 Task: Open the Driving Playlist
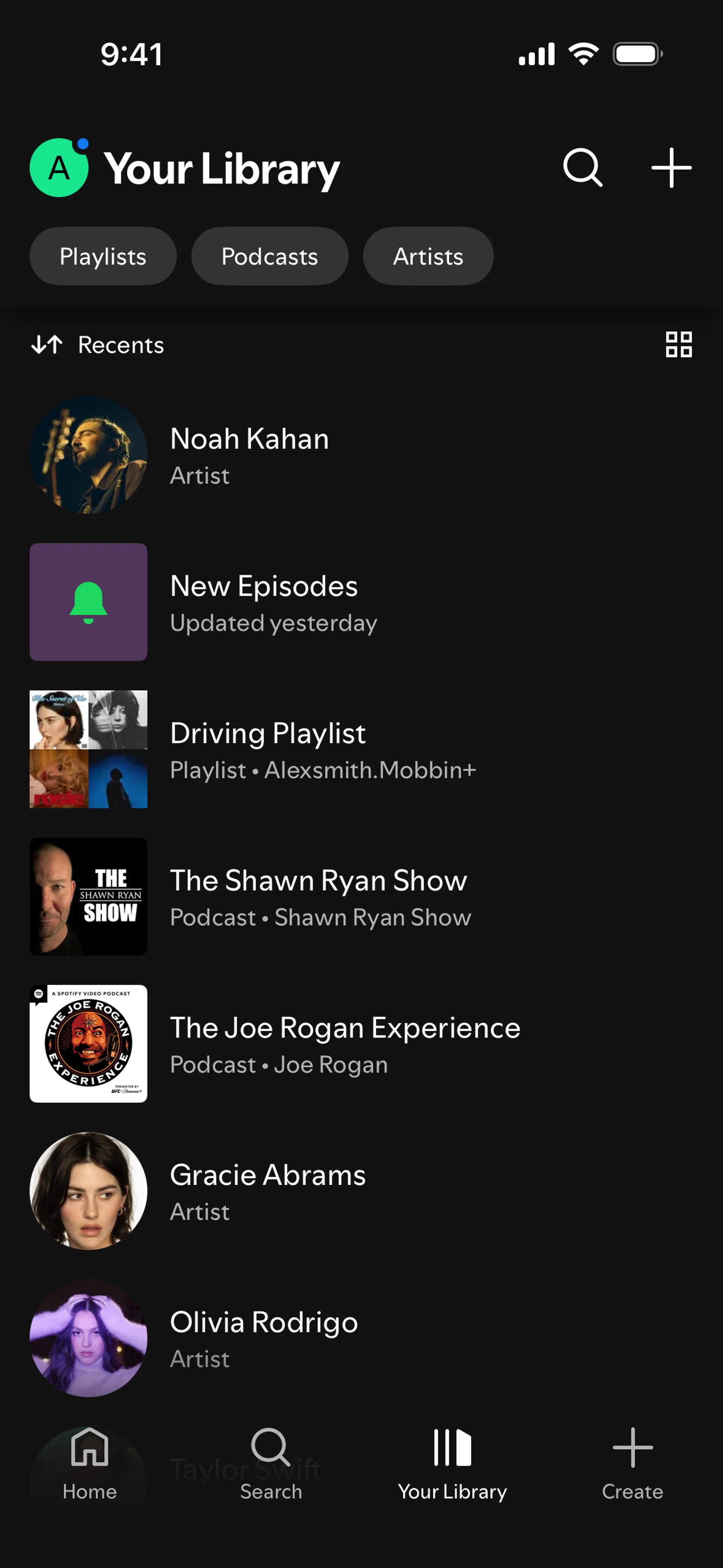[268, 749]
